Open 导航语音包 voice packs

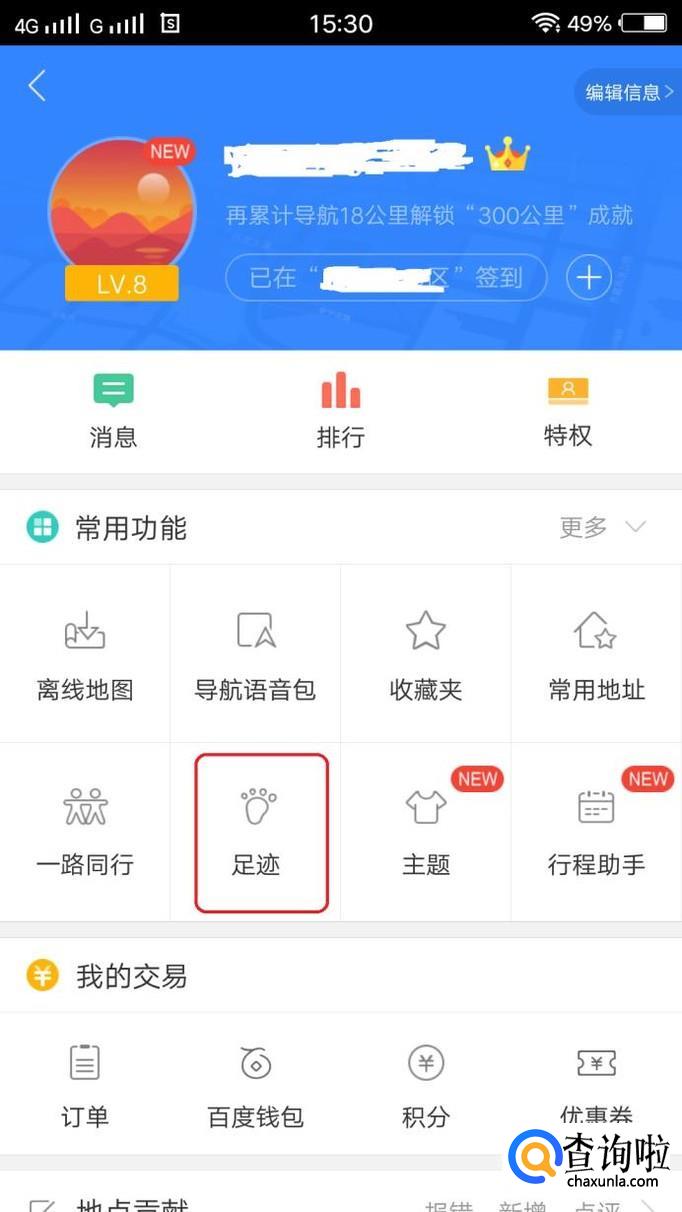[255, 654]
